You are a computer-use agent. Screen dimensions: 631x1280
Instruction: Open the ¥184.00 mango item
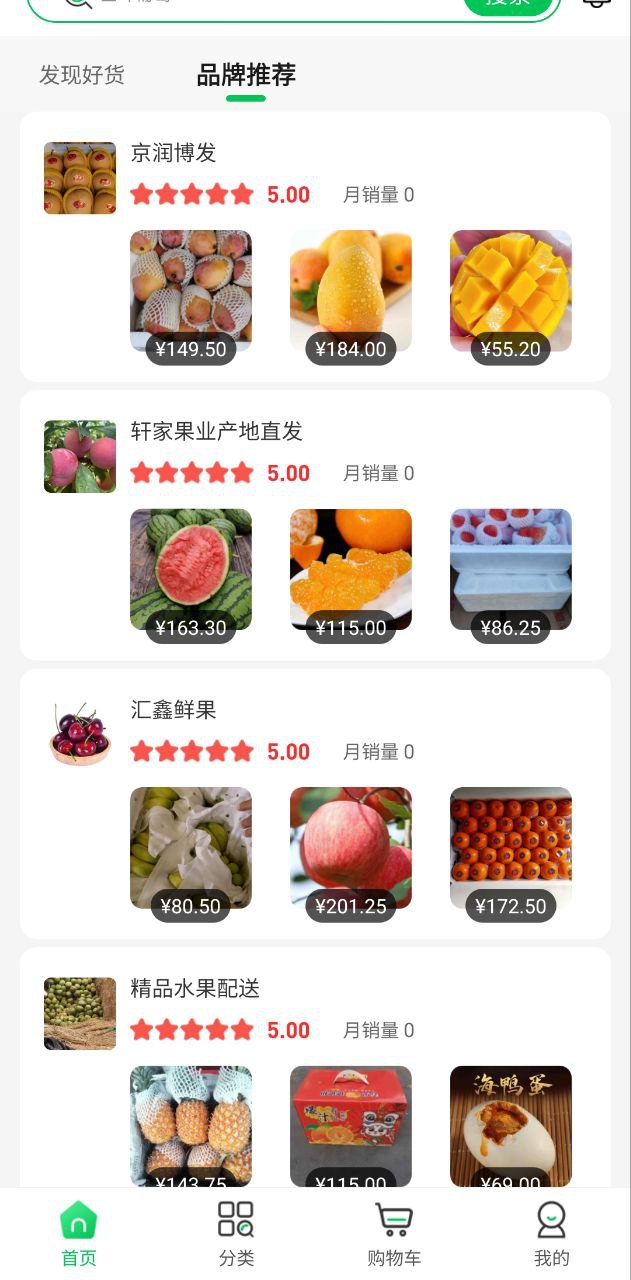coord(351,291)
